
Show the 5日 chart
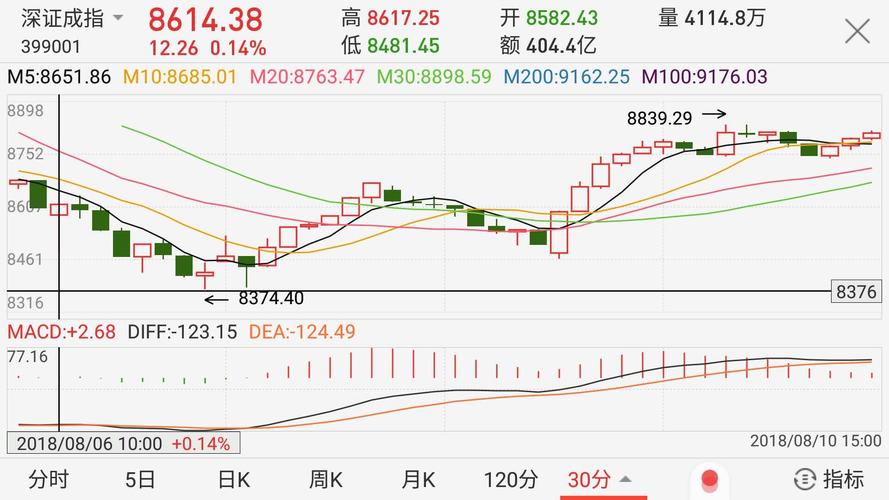click(140, 479)
